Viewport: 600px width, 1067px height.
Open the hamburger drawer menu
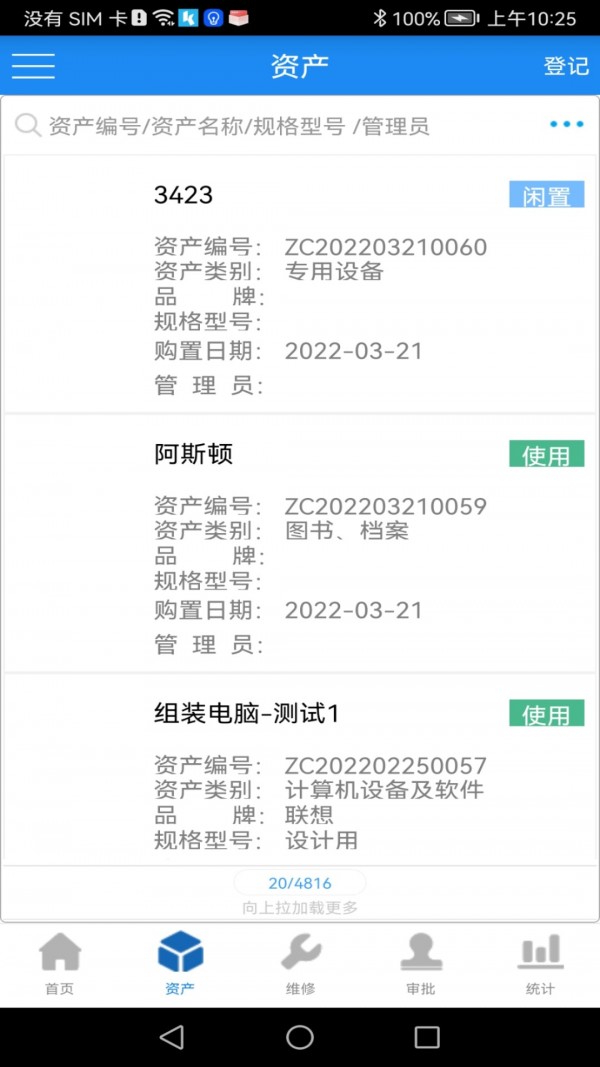click(x=33, y=66)
